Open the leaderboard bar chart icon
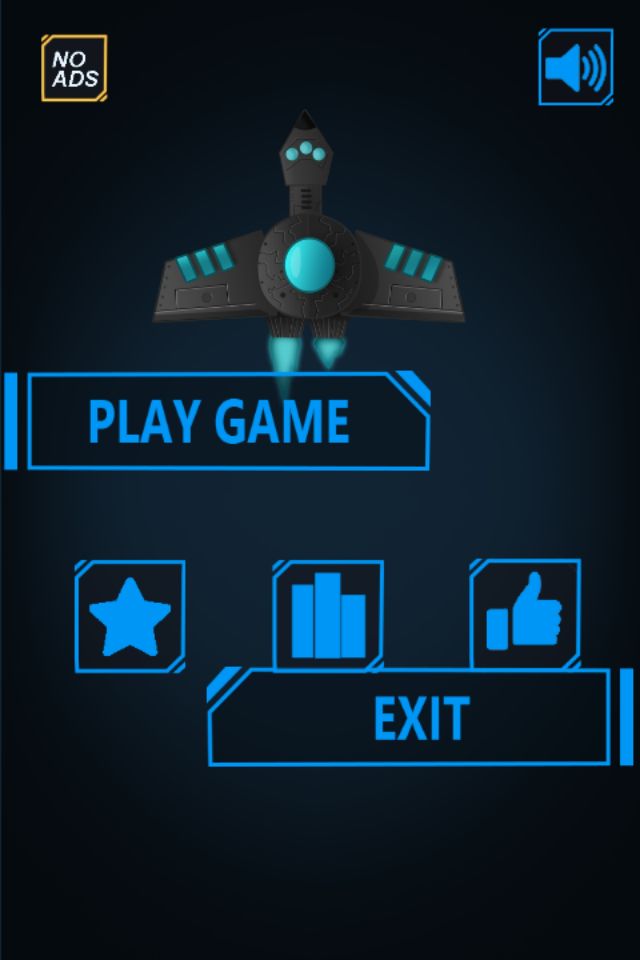This screenshot has width=640, height=960. [328, 616]
